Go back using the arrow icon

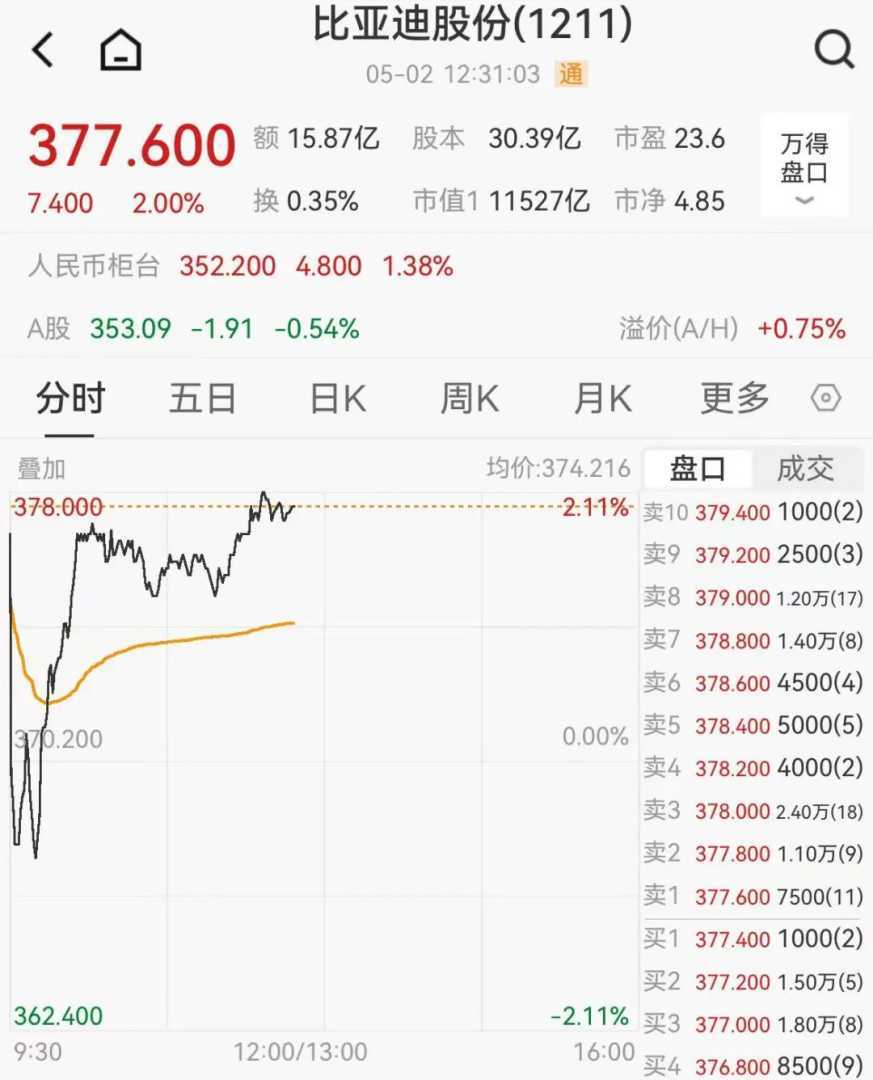pos(43,49)
